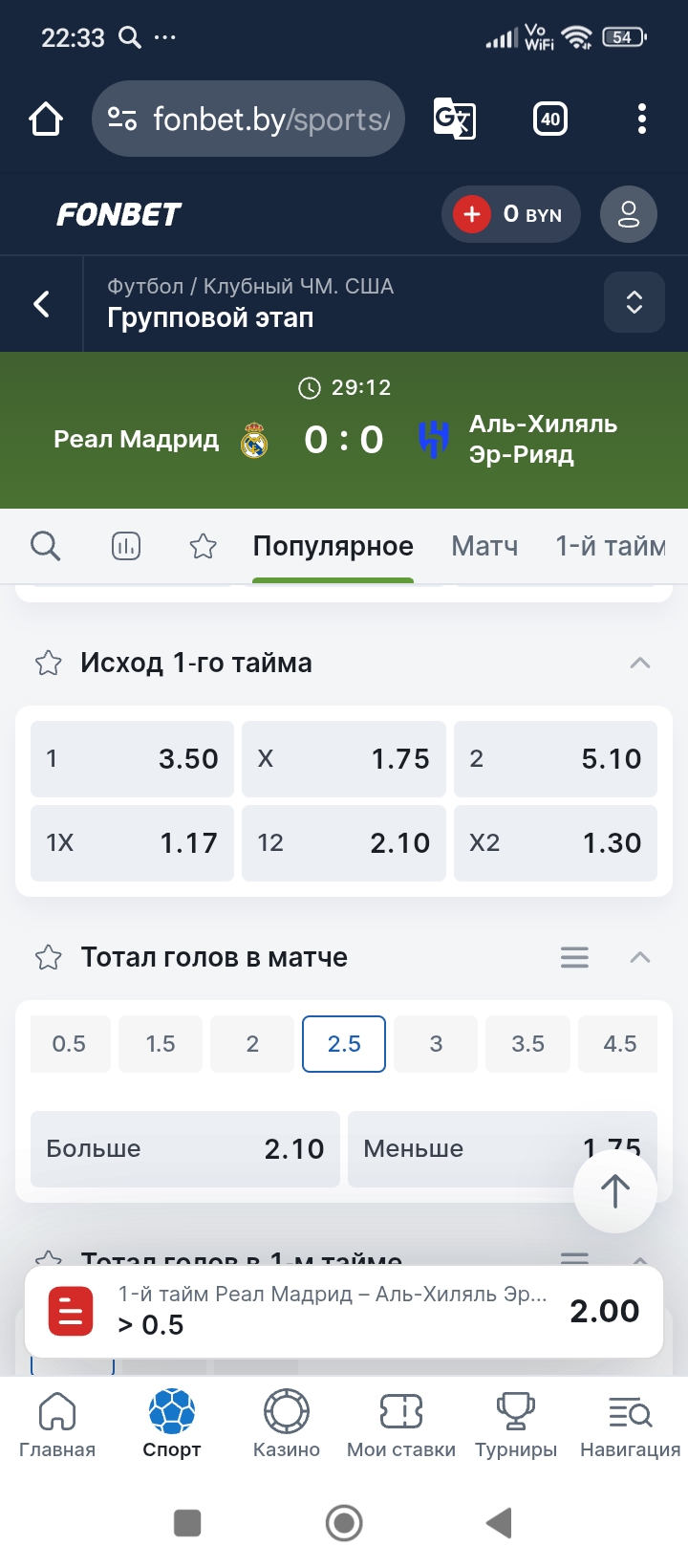Open Мои ставки ticket icon

400,1410
